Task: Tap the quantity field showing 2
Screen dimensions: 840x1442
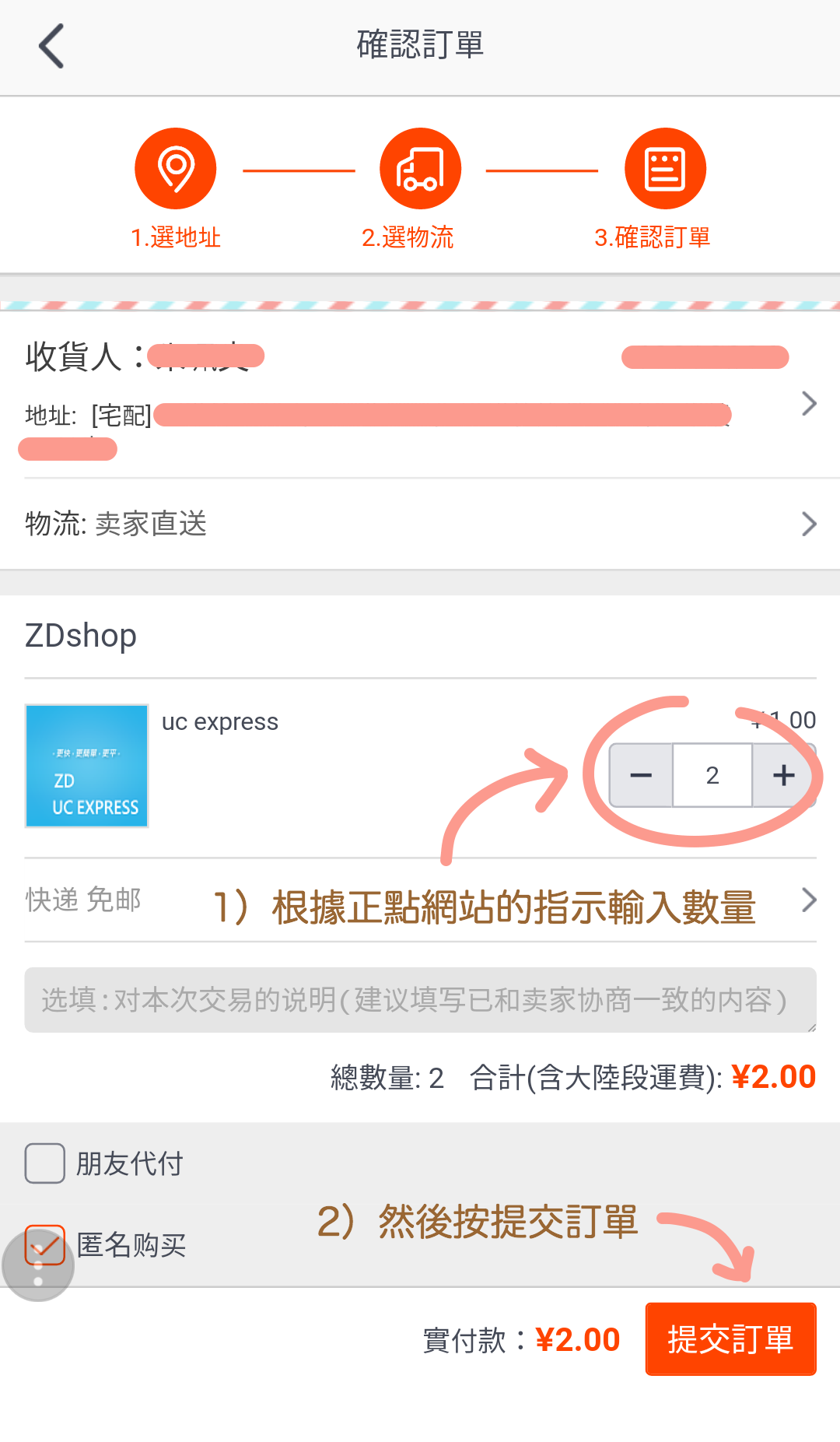Action: point(712,775)
